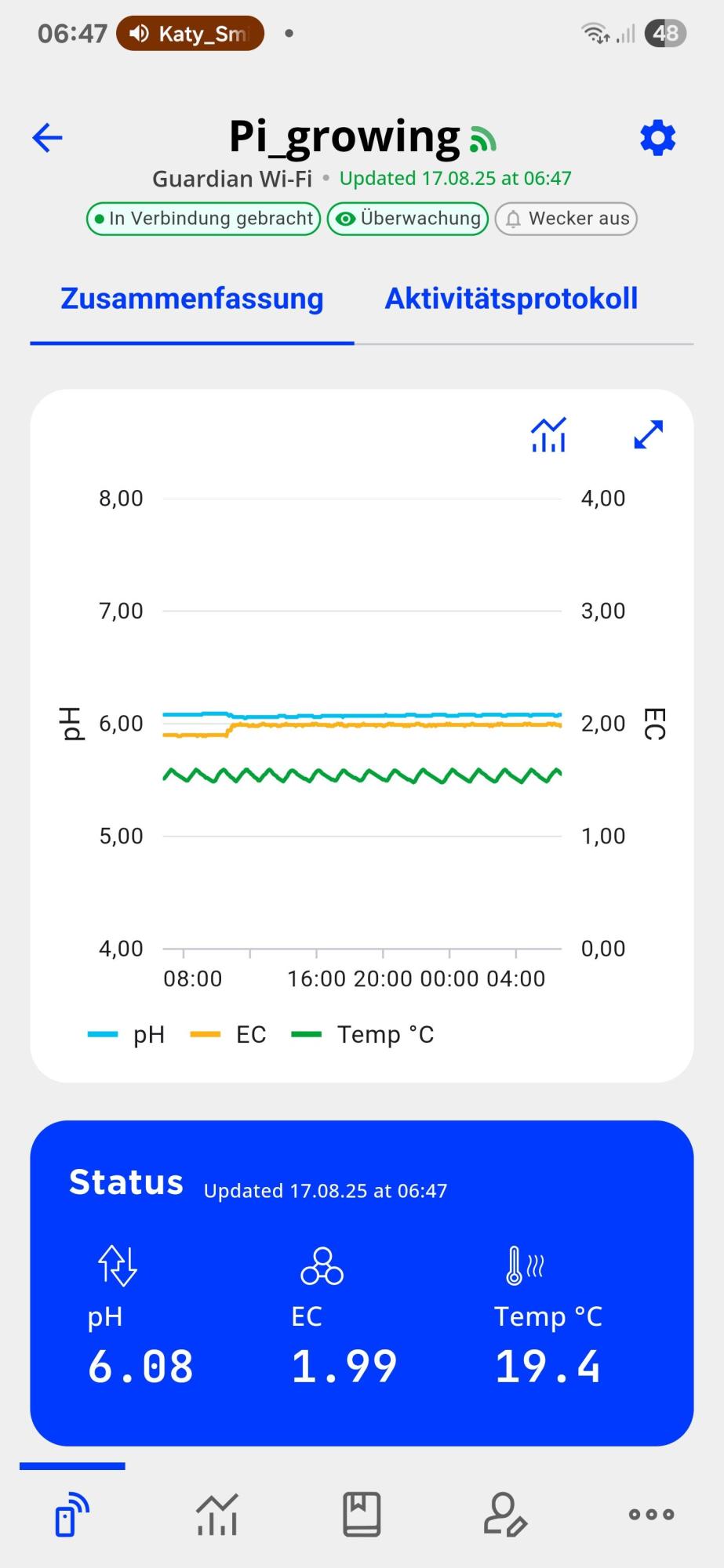
Task: Open the profile edit tab
Action: click(x=506, y=1514)
